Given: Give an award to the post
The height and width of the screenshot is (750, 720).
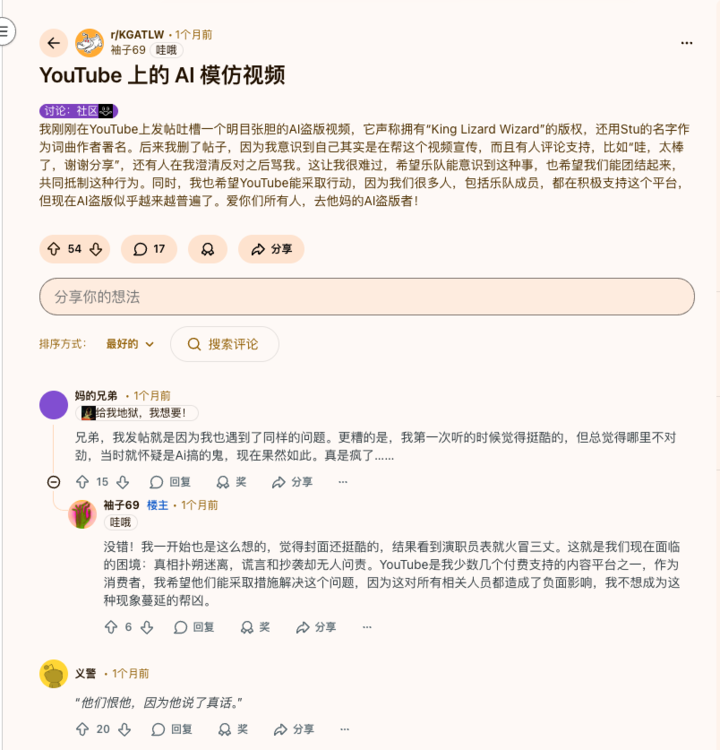Looking at the screenshot, I should pyautogui.click(x=207, y=249).
